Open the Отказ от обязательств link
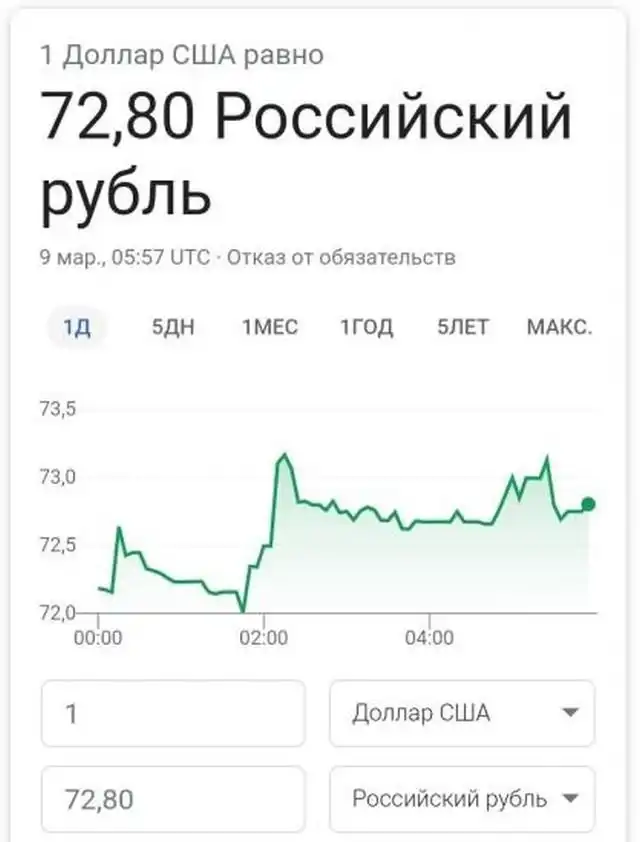Image resolution: width=640 pixels, height=842 pixels. tap(341, 257)
